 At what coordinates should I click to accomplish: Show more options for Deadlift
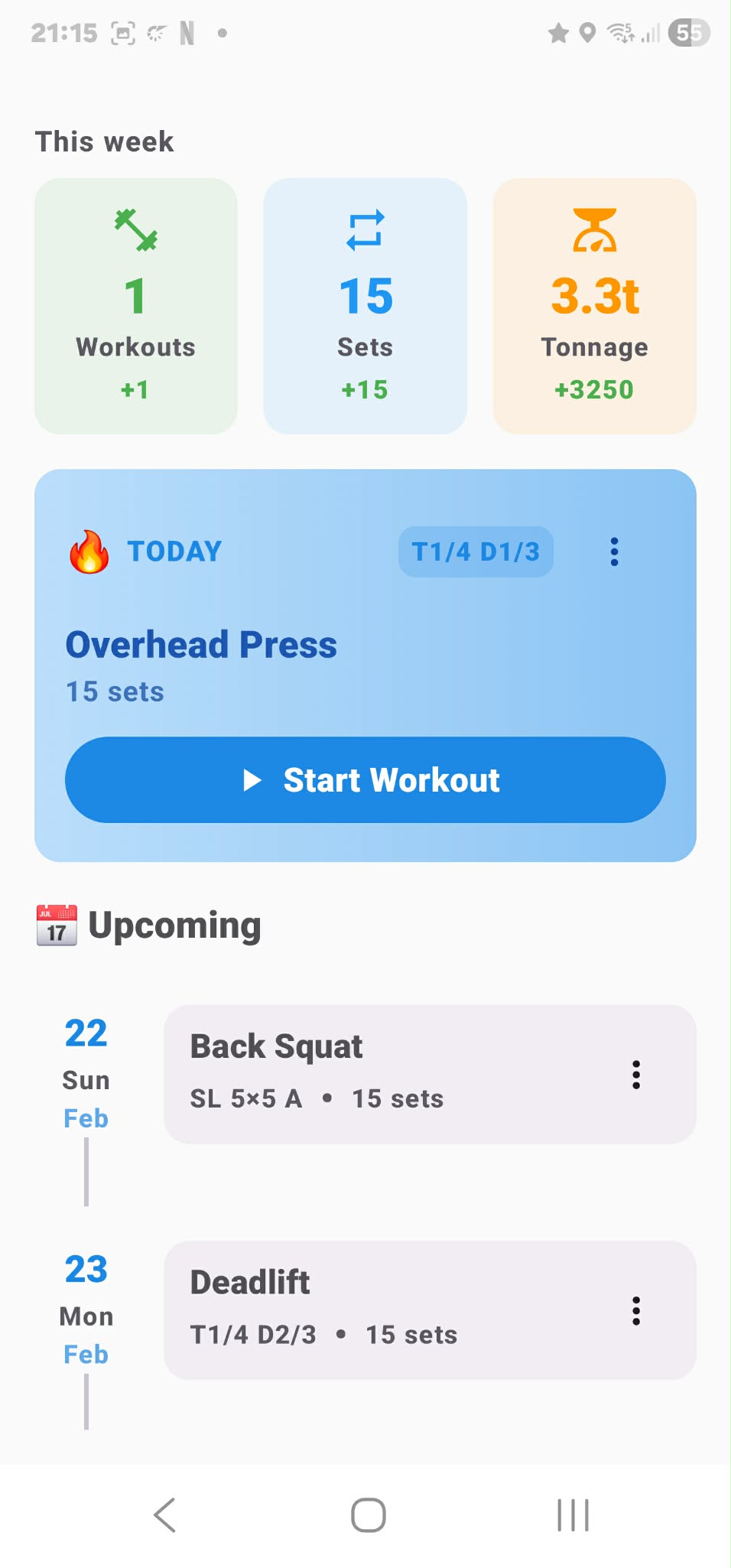(x=635, y=1310)
